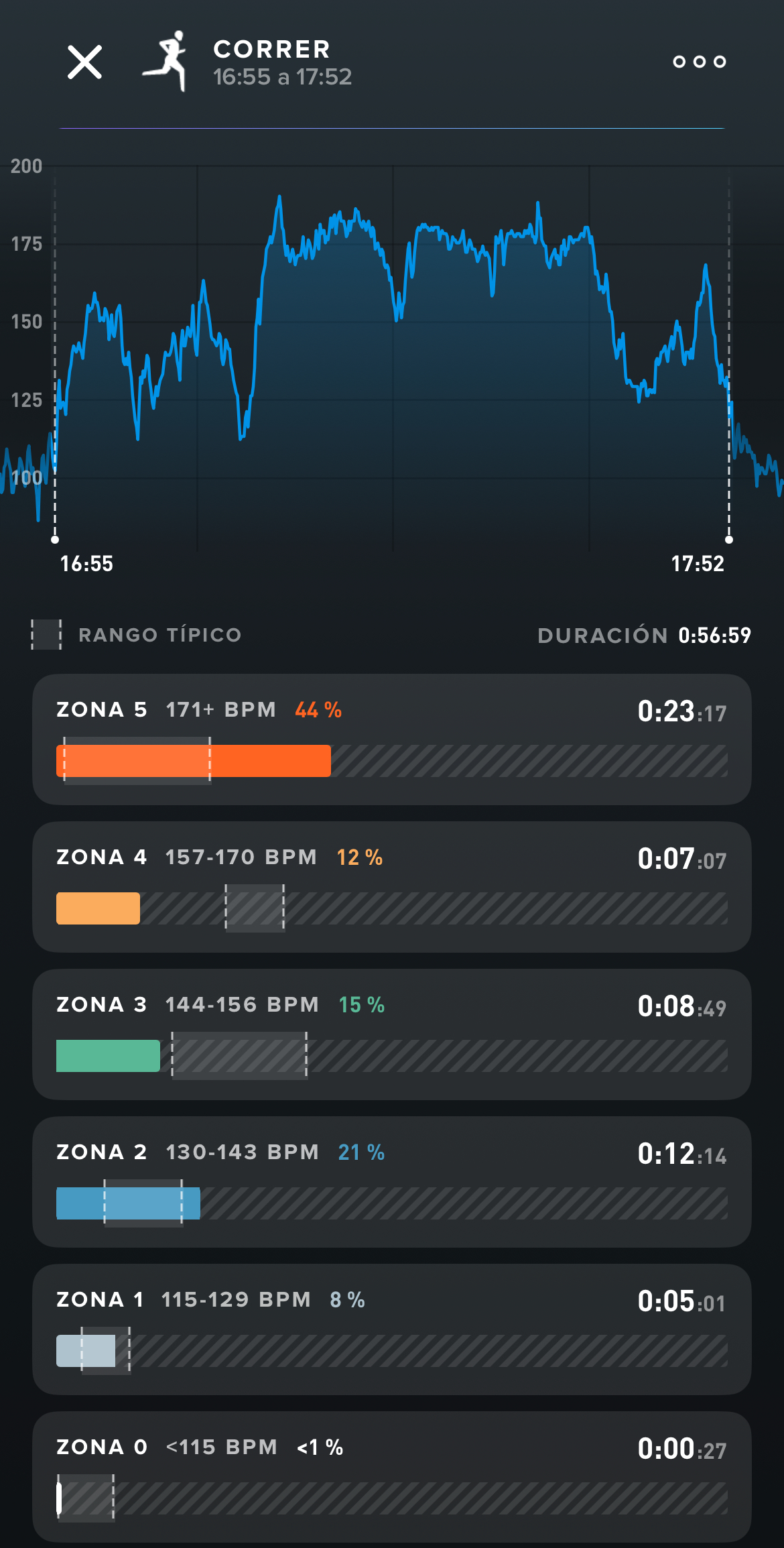Open the three-dot overflow menu
The width and height of the screenshot is (784, 1548).
click(699, 62)
